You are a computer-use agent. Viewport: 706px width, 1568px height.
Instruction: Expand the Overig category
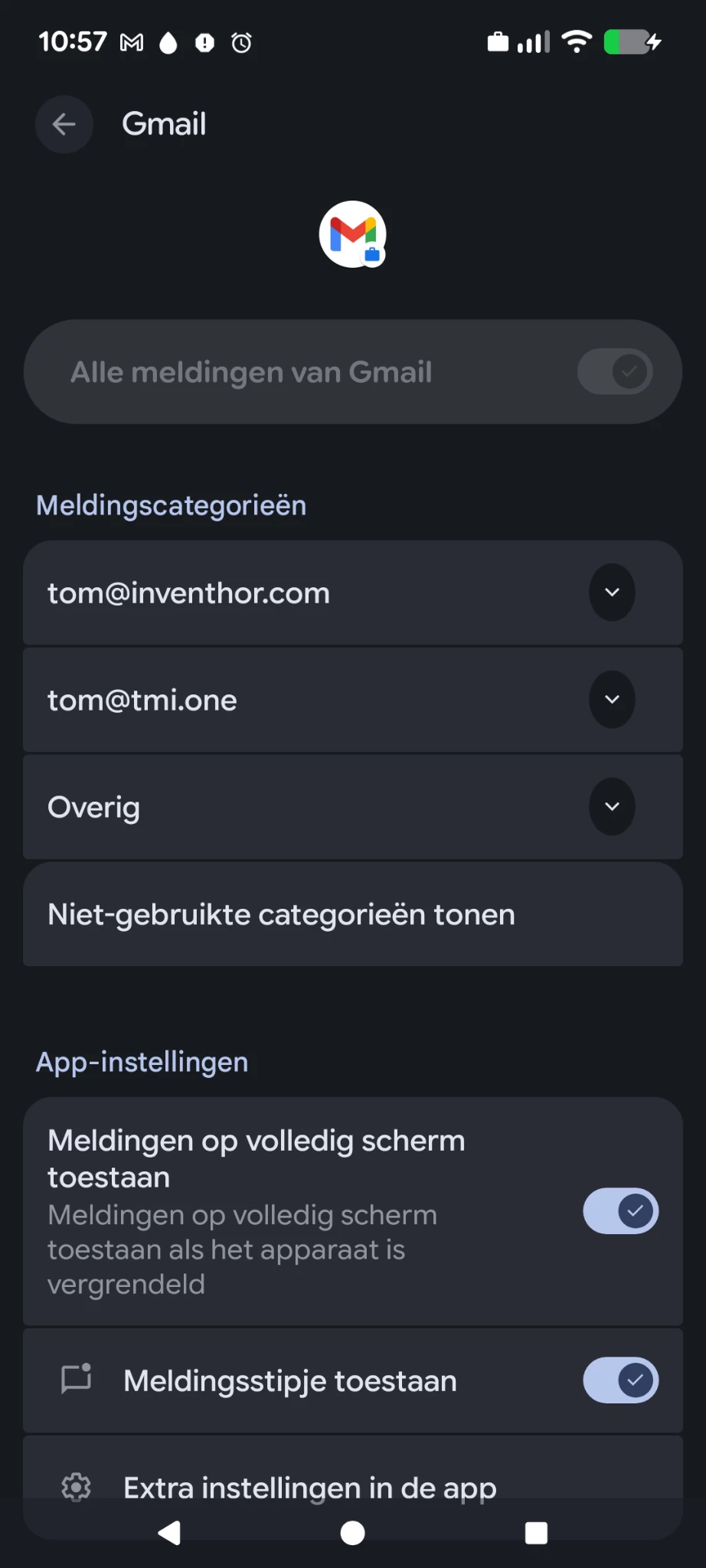612,807
